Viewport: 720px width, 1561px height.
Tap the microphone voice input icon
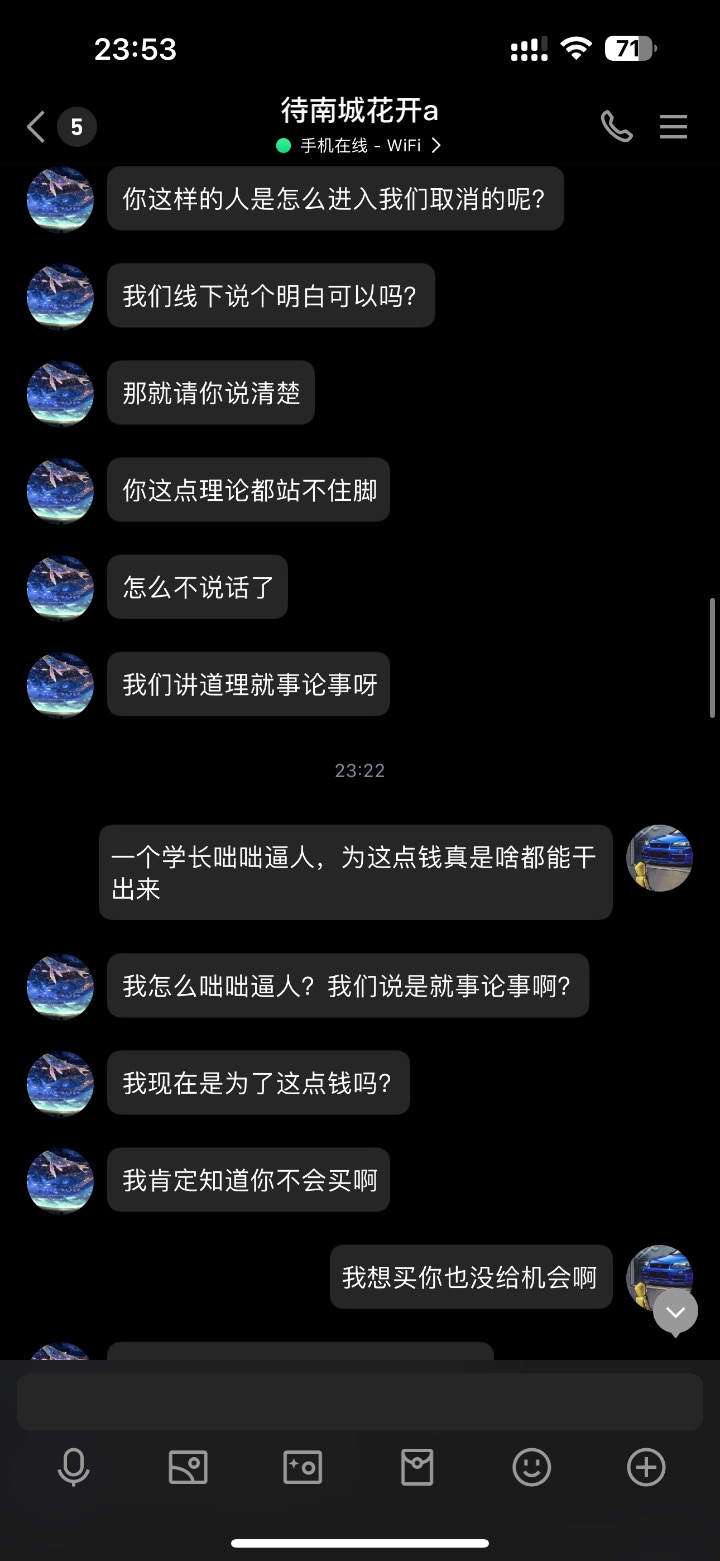point(73,1467)
